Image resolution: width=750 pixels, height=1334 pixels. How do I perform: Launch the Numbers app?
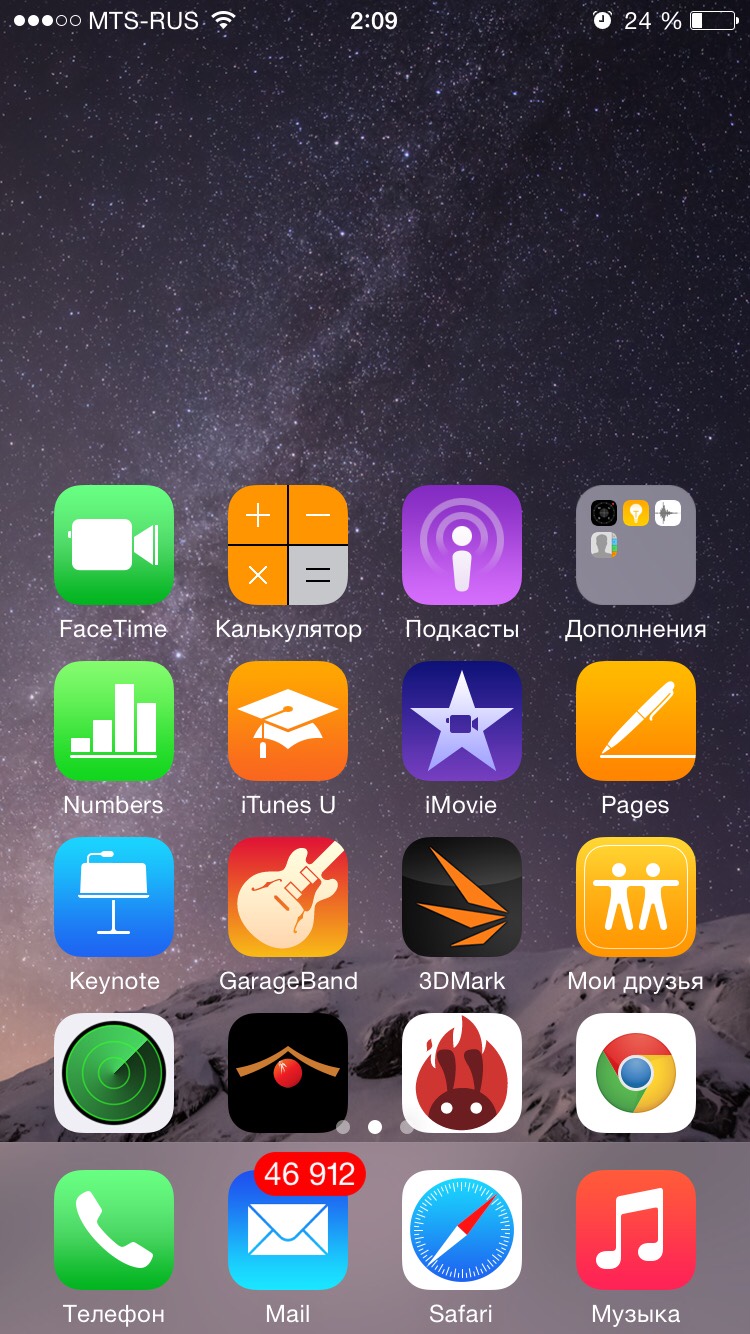114,721
